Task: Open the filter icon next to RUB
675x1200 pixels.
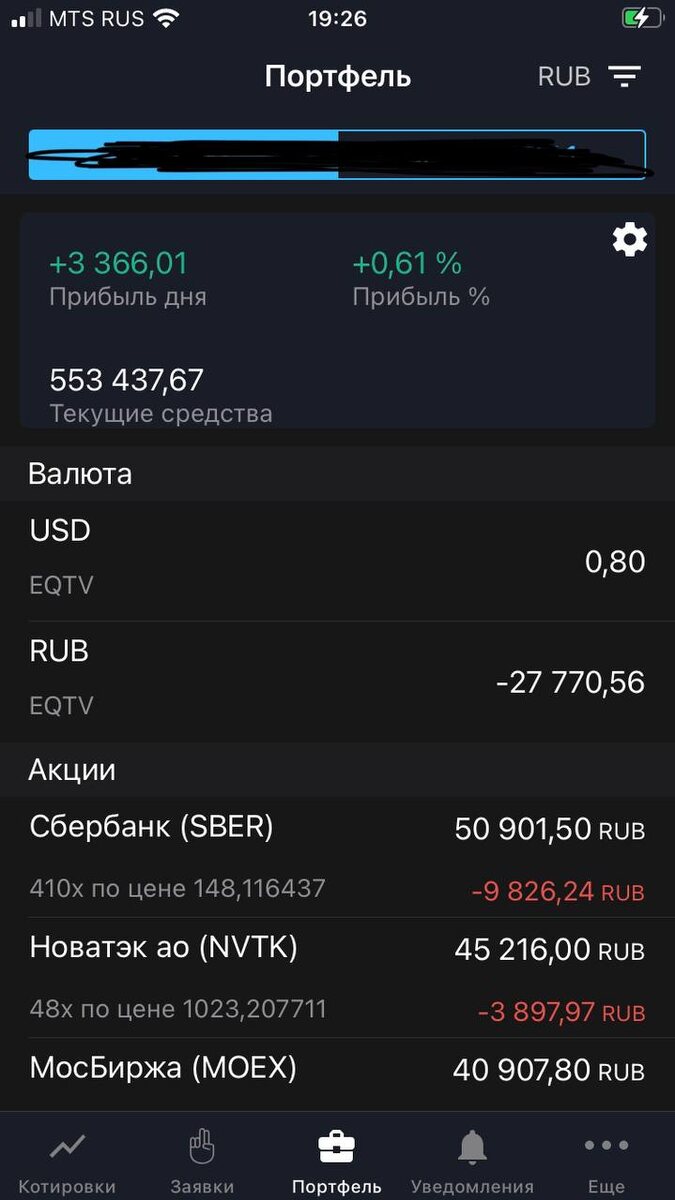Action: coord(625,77)
